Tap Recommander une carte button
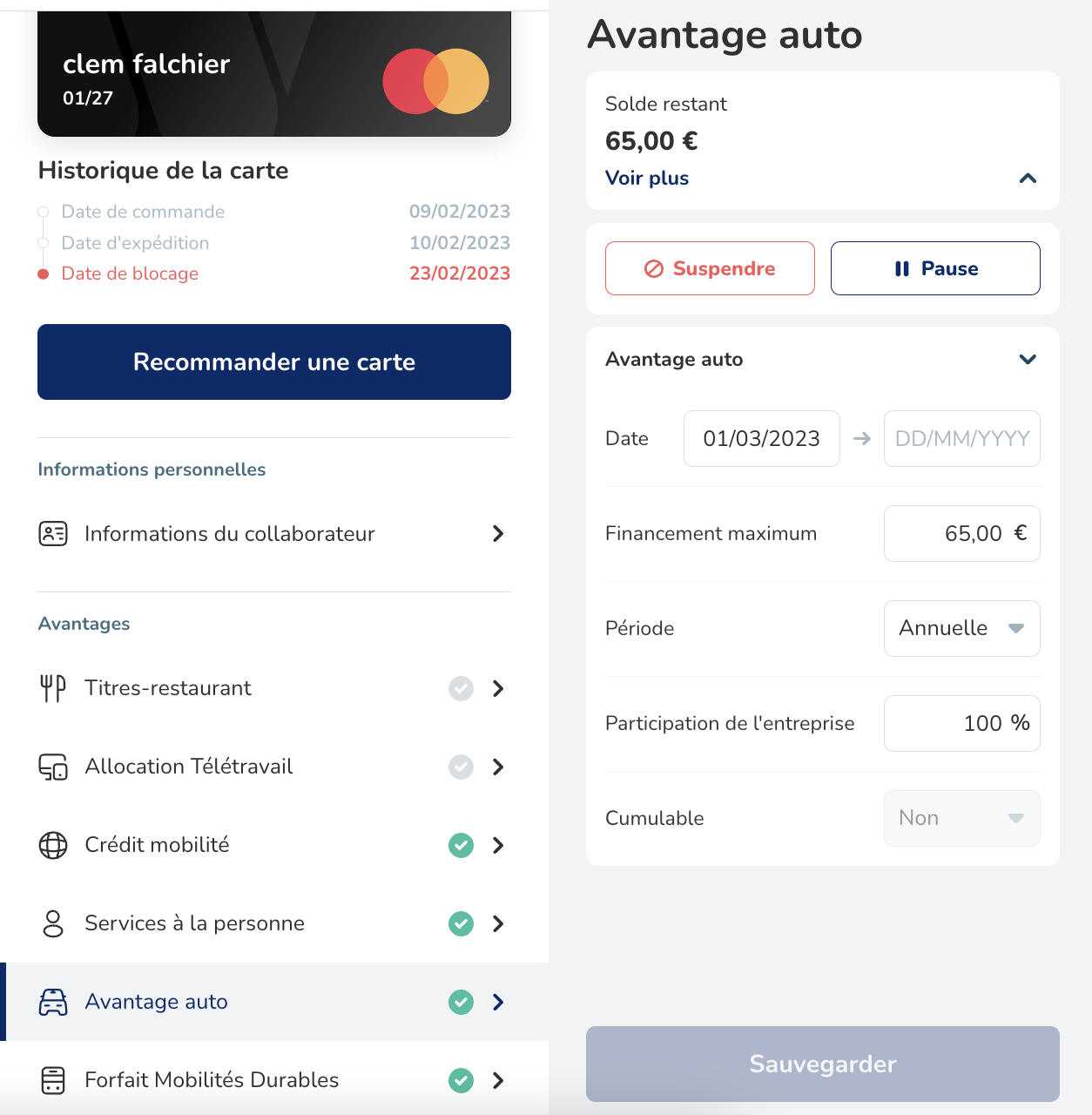1092x1115 pixels. point(273,362)
